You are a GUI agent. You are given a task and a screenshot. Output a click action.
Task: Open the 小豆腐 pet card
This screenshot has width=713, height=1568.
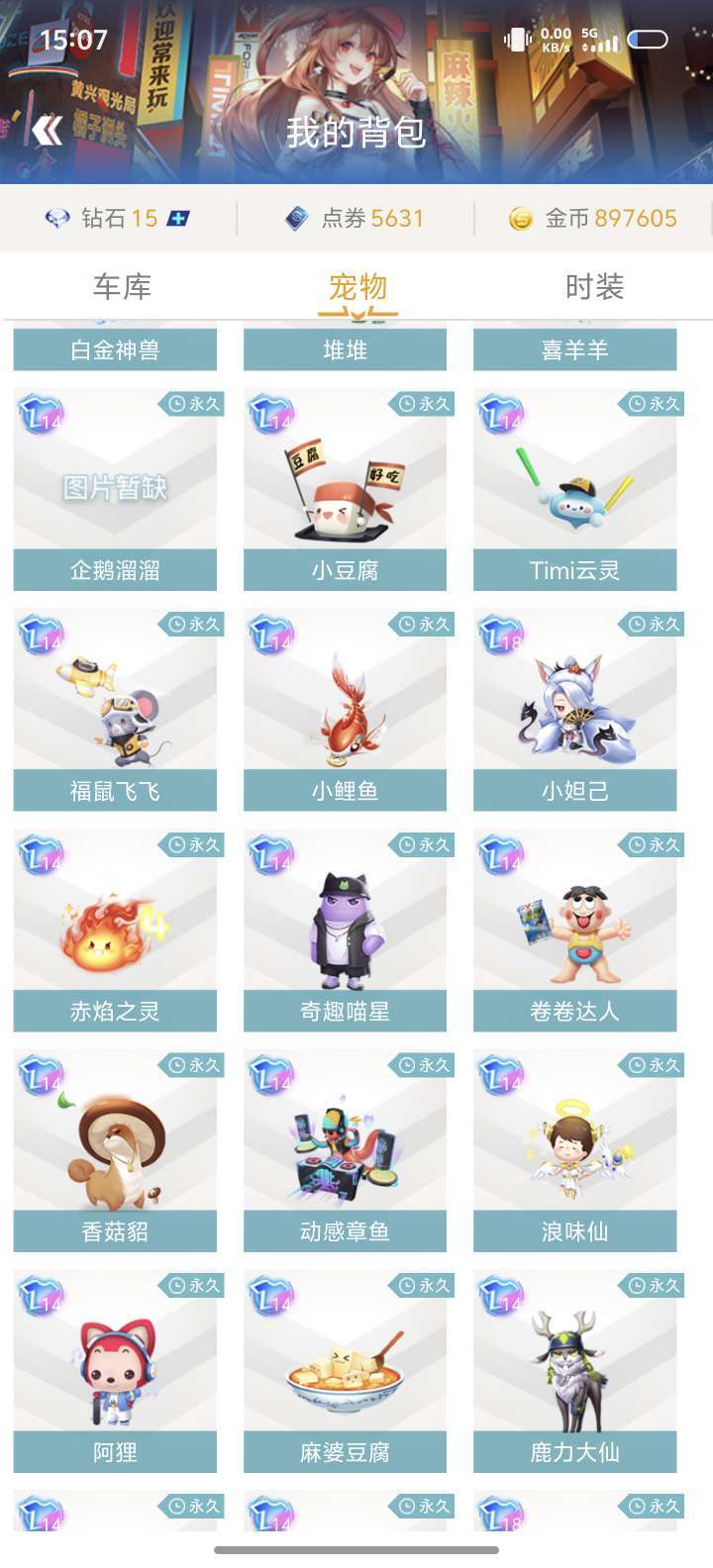pyautogui.click(x=345, y=489)
